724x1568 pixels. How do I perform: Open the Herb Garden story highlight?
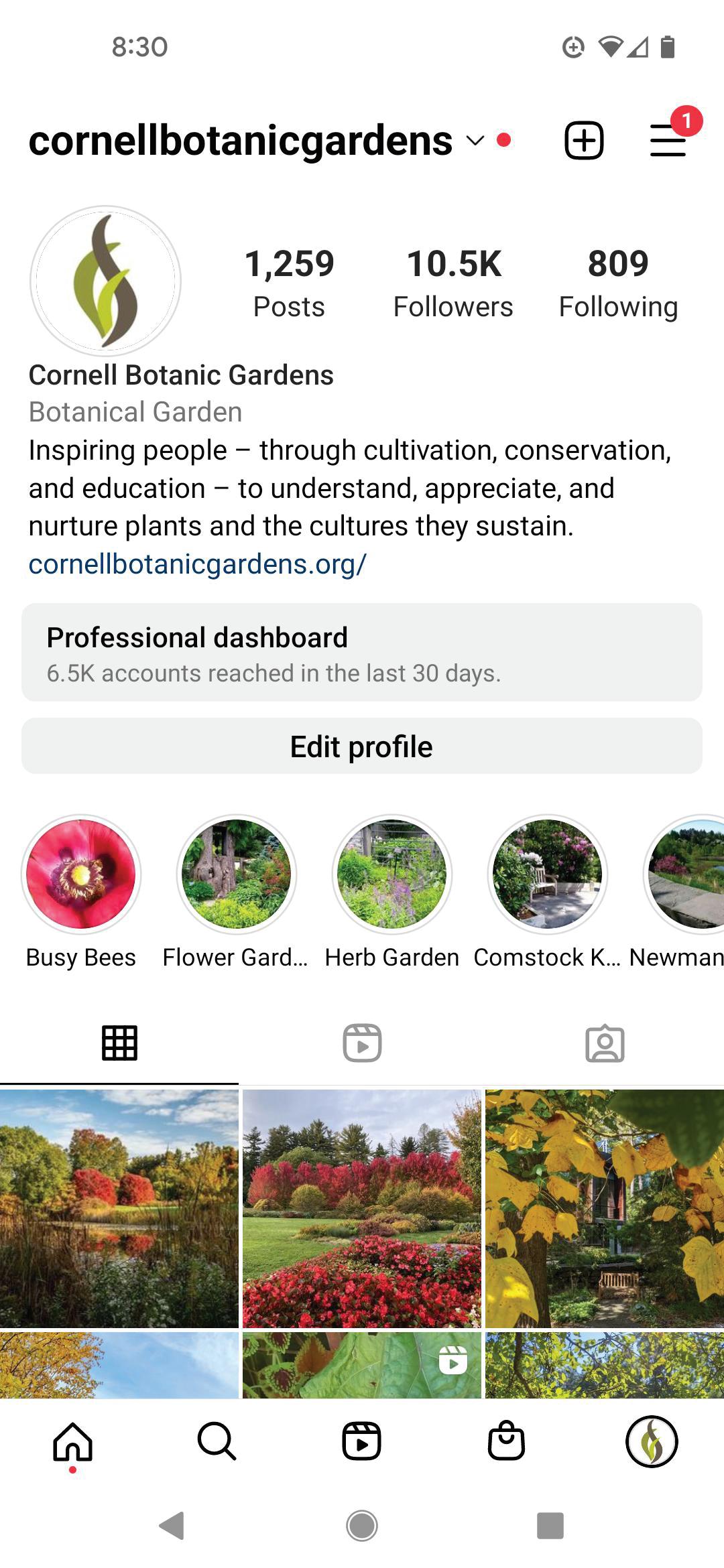pyautogui.click(x=392, y=874)
